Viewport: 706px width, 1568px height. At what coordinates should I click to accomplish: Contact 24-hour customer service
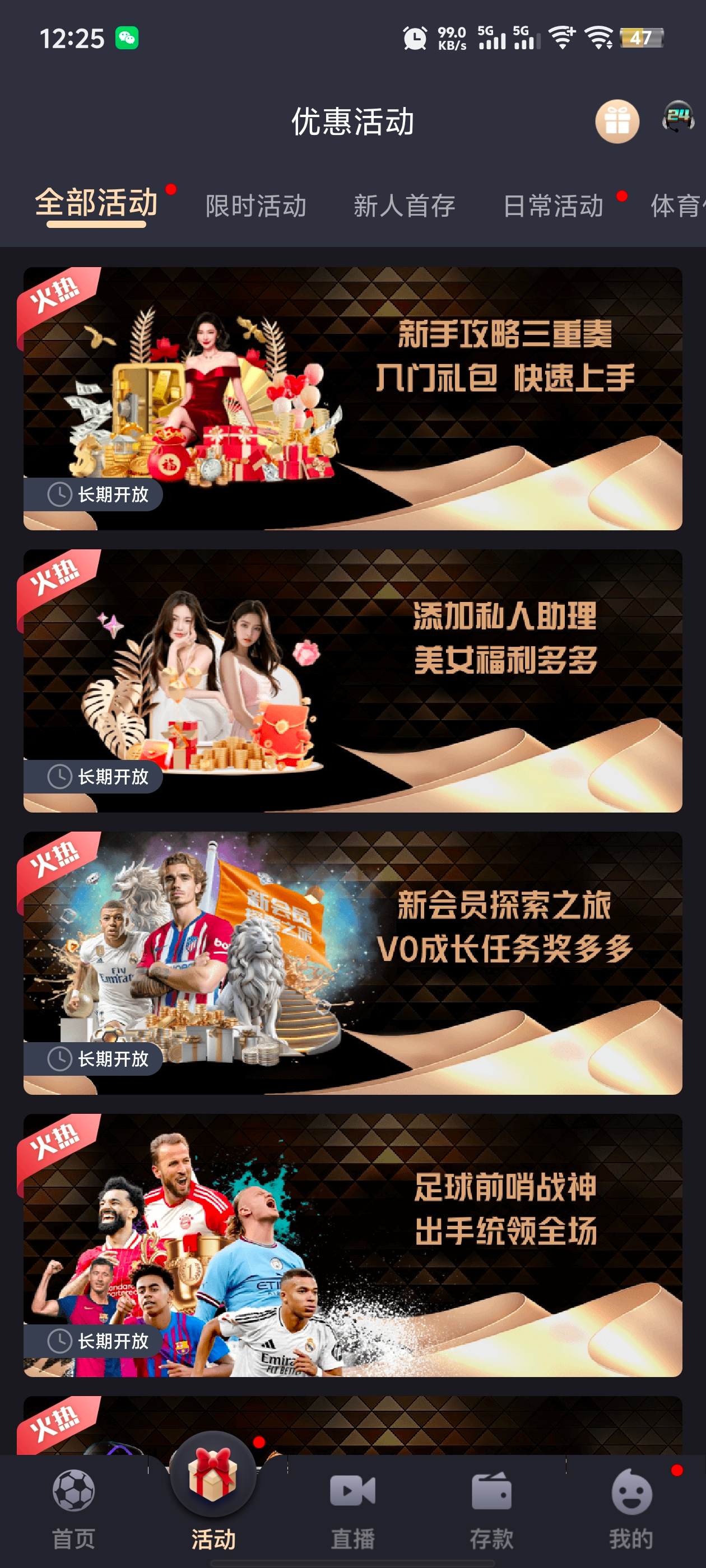coord(677,117)
